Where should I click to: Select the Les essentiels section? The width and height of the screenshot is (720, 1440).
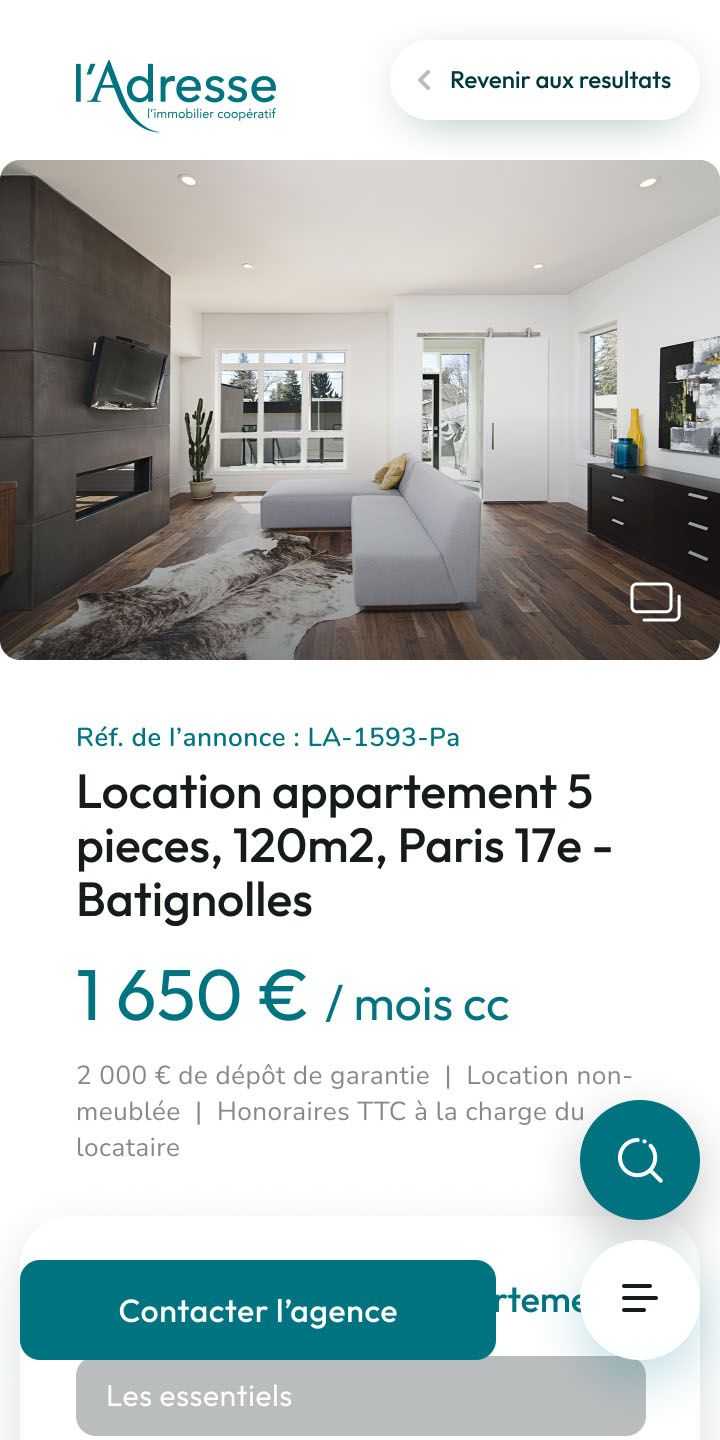pos(360,1396)
